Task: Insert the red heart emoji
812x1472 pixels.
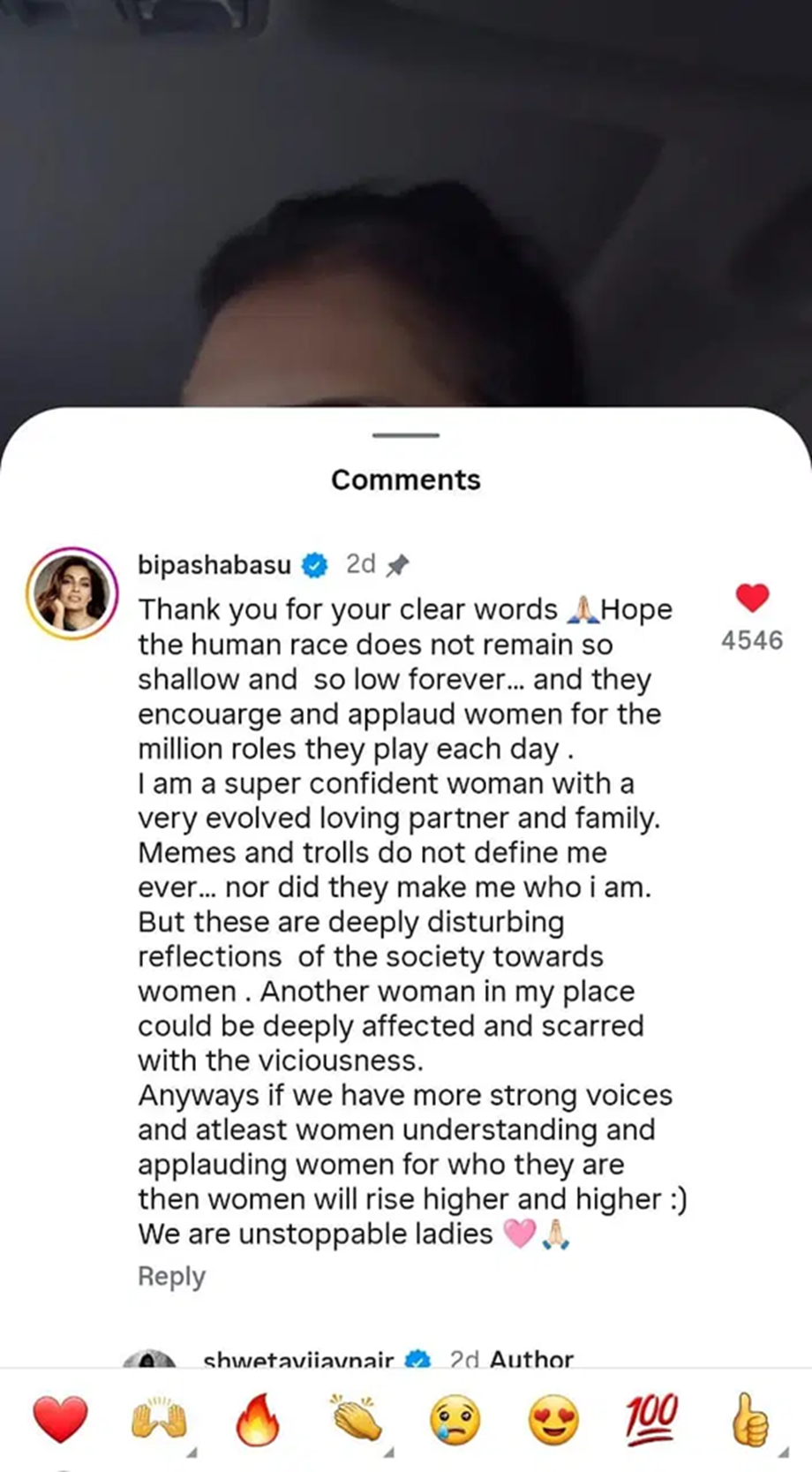Action: tap(60, 1419)
